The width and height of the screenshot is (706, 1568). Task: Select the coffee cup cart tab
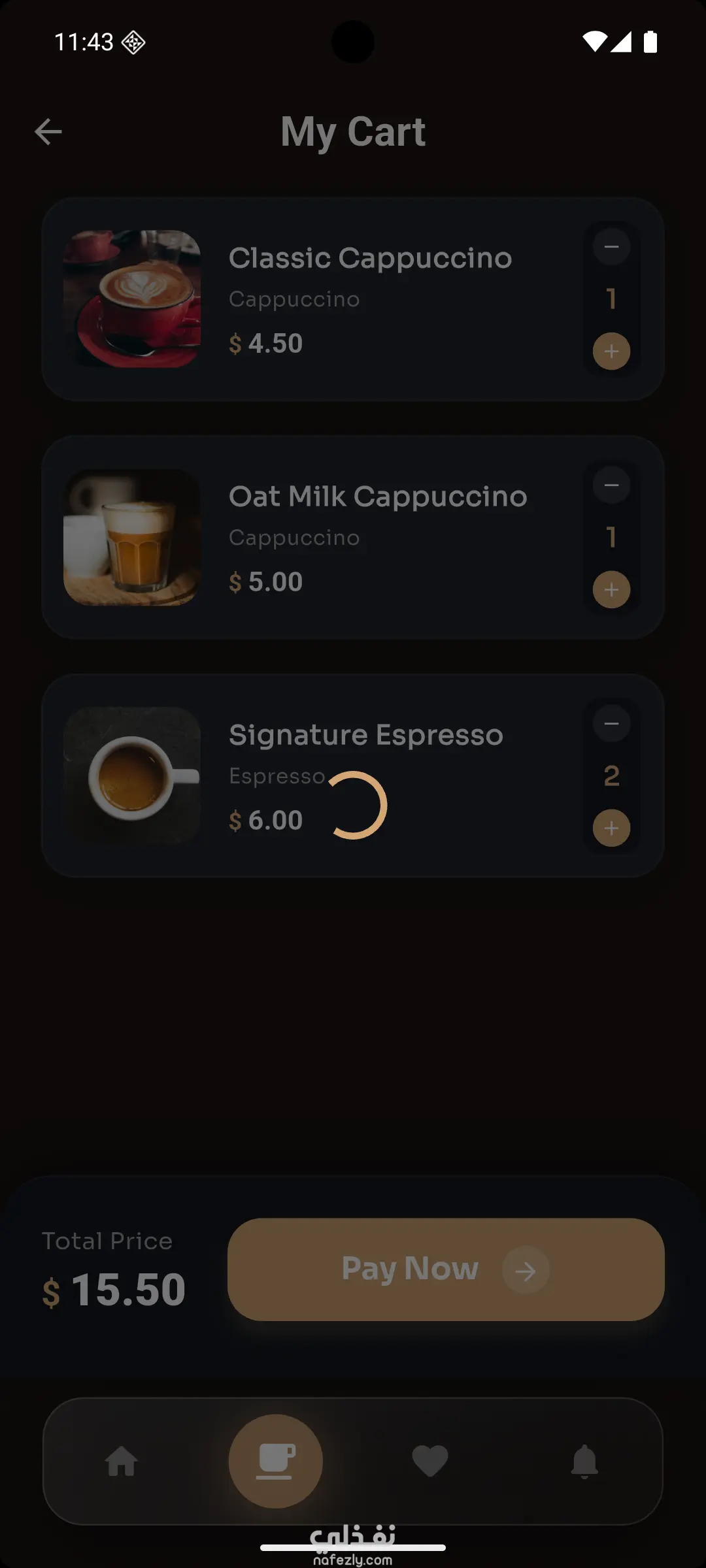coord(275,1462)
